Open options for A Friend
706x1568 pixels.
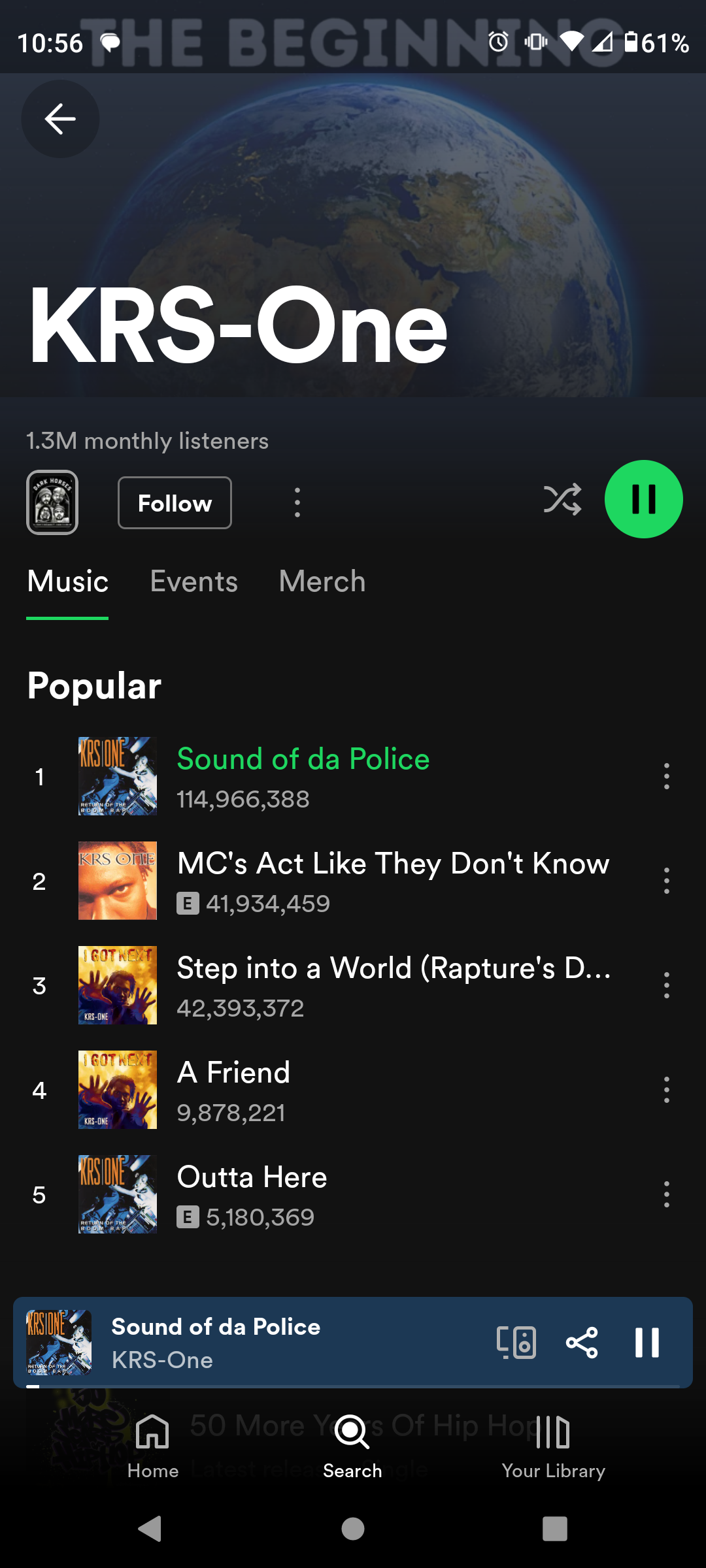click(666, 1090)
